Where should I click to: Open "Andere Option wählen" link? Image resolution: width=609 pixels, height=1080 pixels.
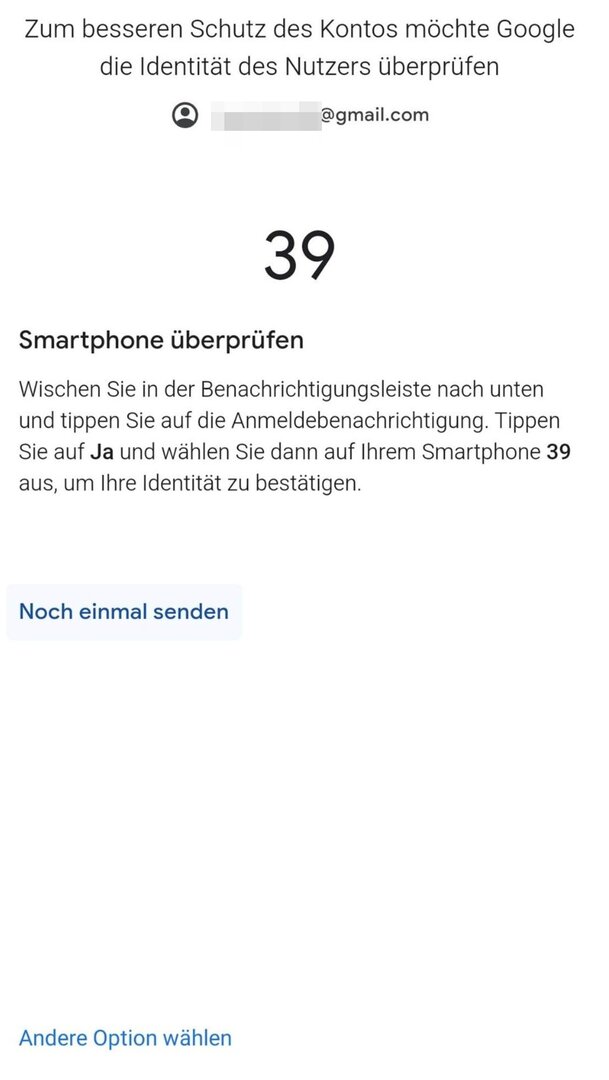coord(125,1038)
